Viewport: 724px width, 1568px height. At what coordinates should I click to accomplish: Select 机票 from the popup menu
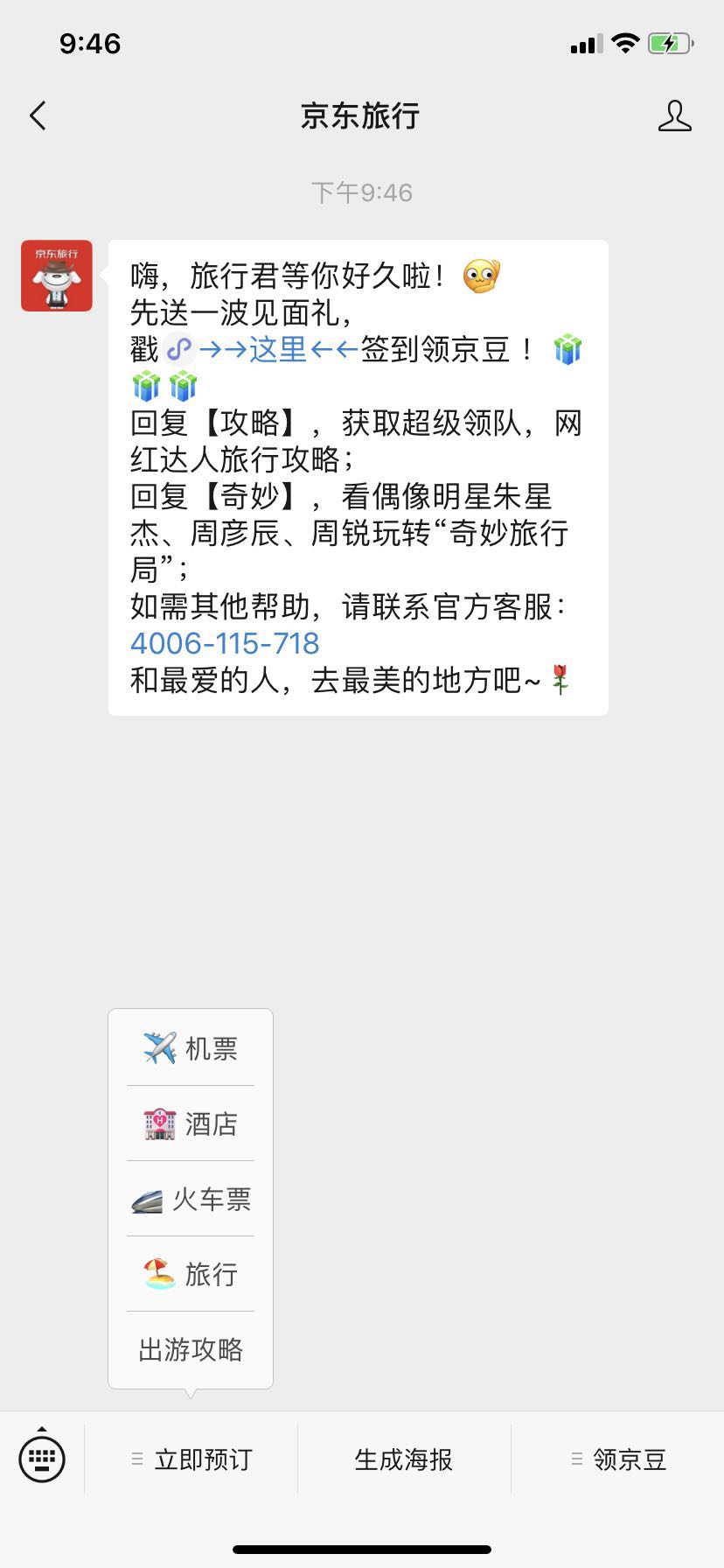pos(191,1048)
